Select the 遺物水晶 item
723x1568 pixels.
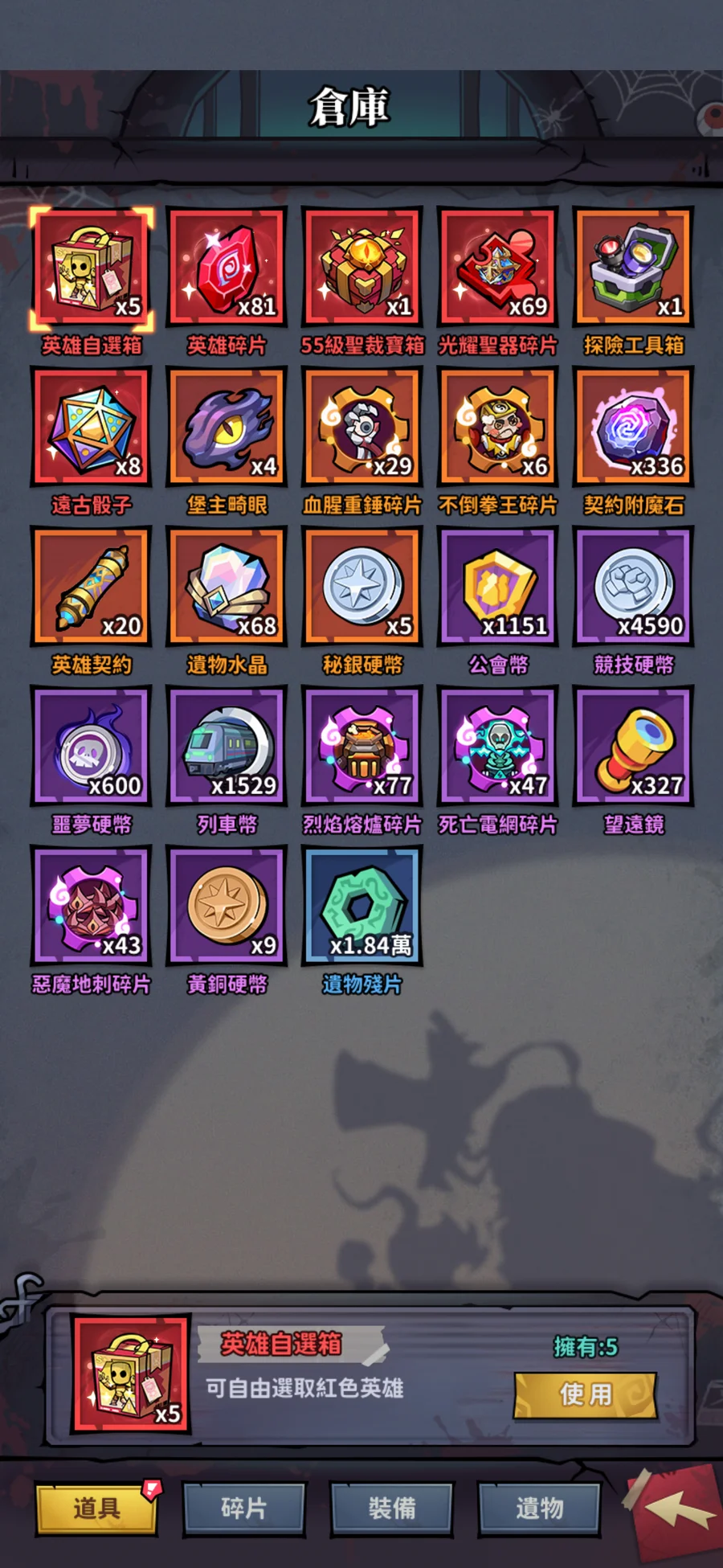pos(227,587)
